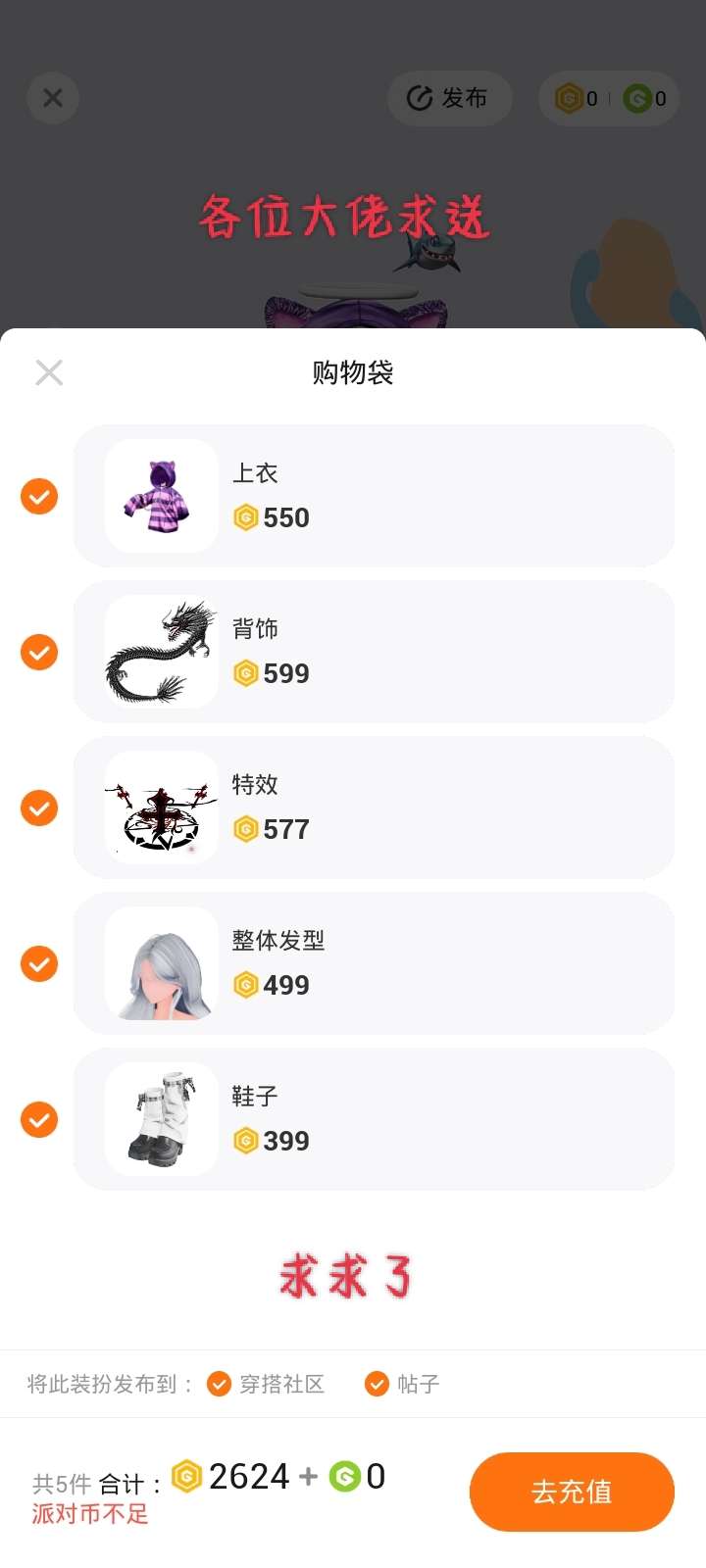Image resolution: width=706 pixels, height=1568 pixels.
Task: Uncheck the 上衣 item priced 550
Action: [x=39, y=496]
